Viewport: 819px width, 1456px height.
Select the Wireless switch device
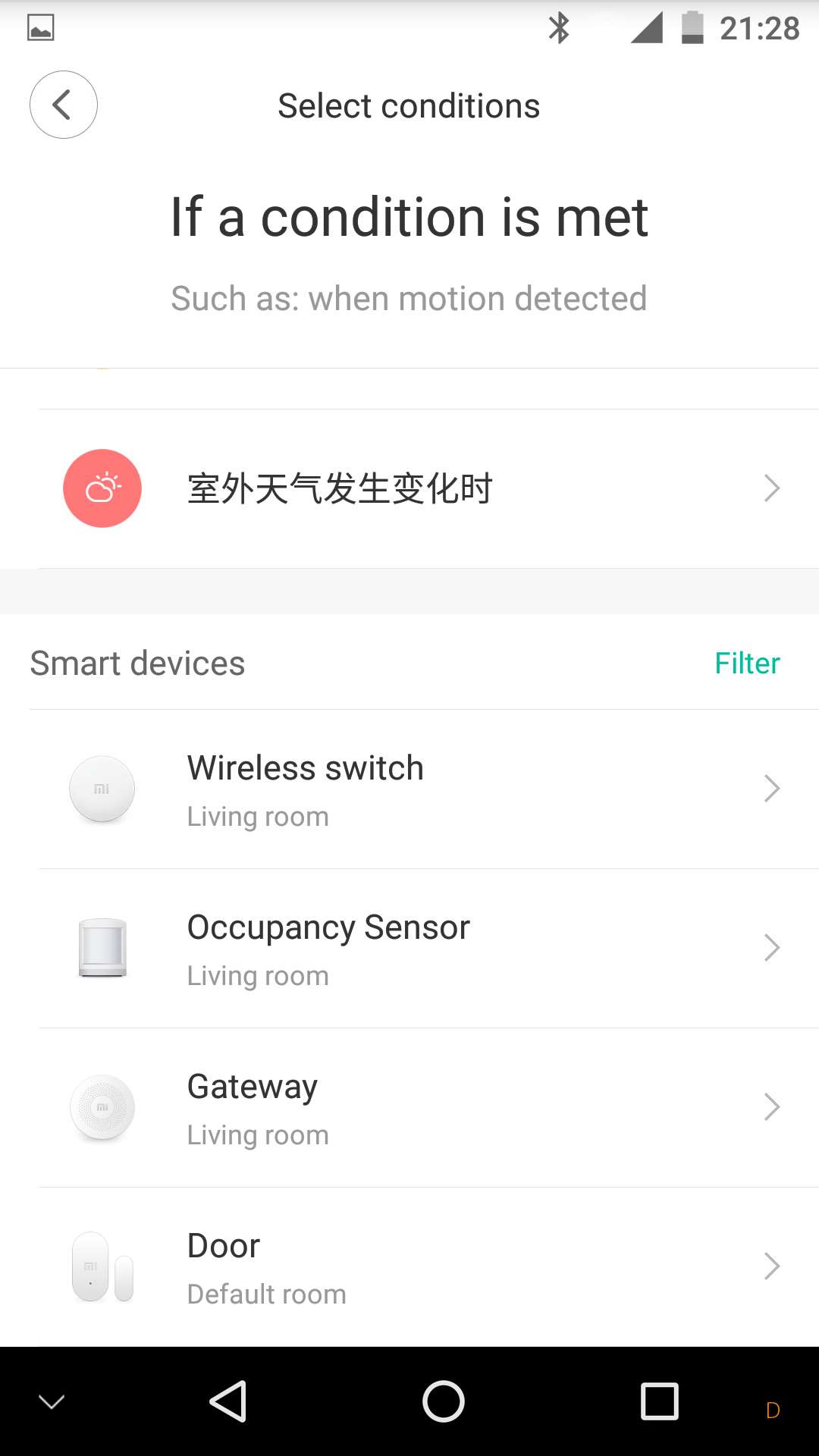(x=409, y=789)
